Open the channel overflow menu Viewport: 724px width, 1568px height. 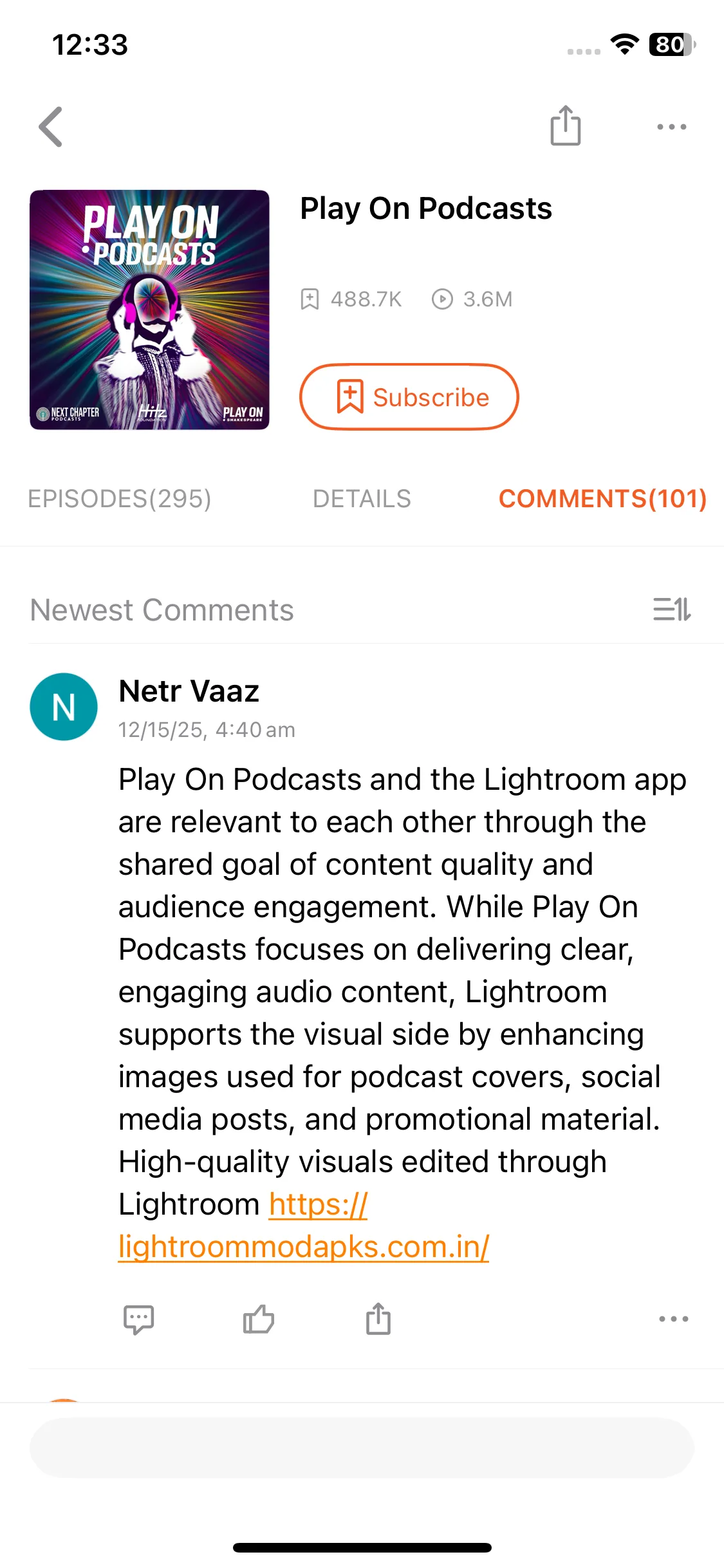671,127
